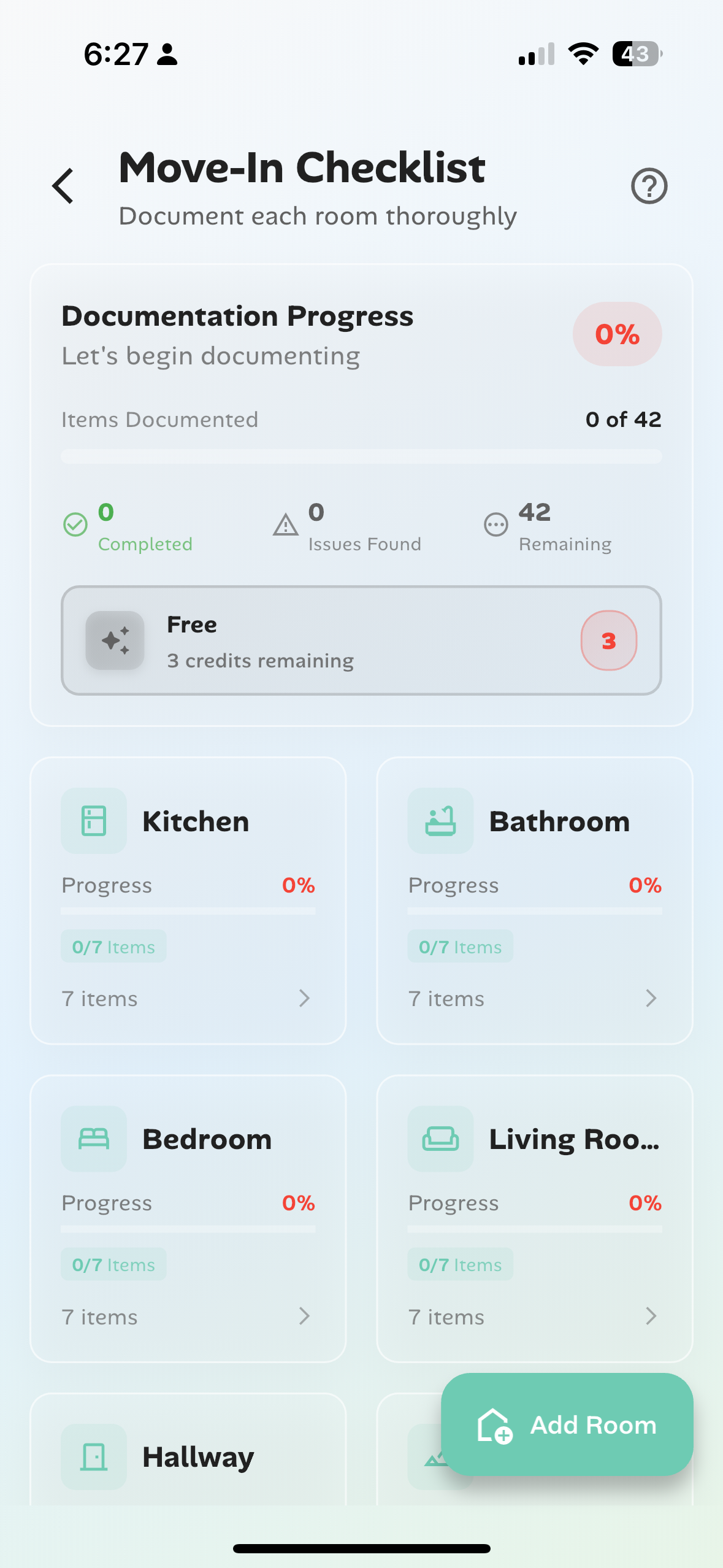
Task: Select the Bathroom bathtub icon
Action: [x=440, y=821]
